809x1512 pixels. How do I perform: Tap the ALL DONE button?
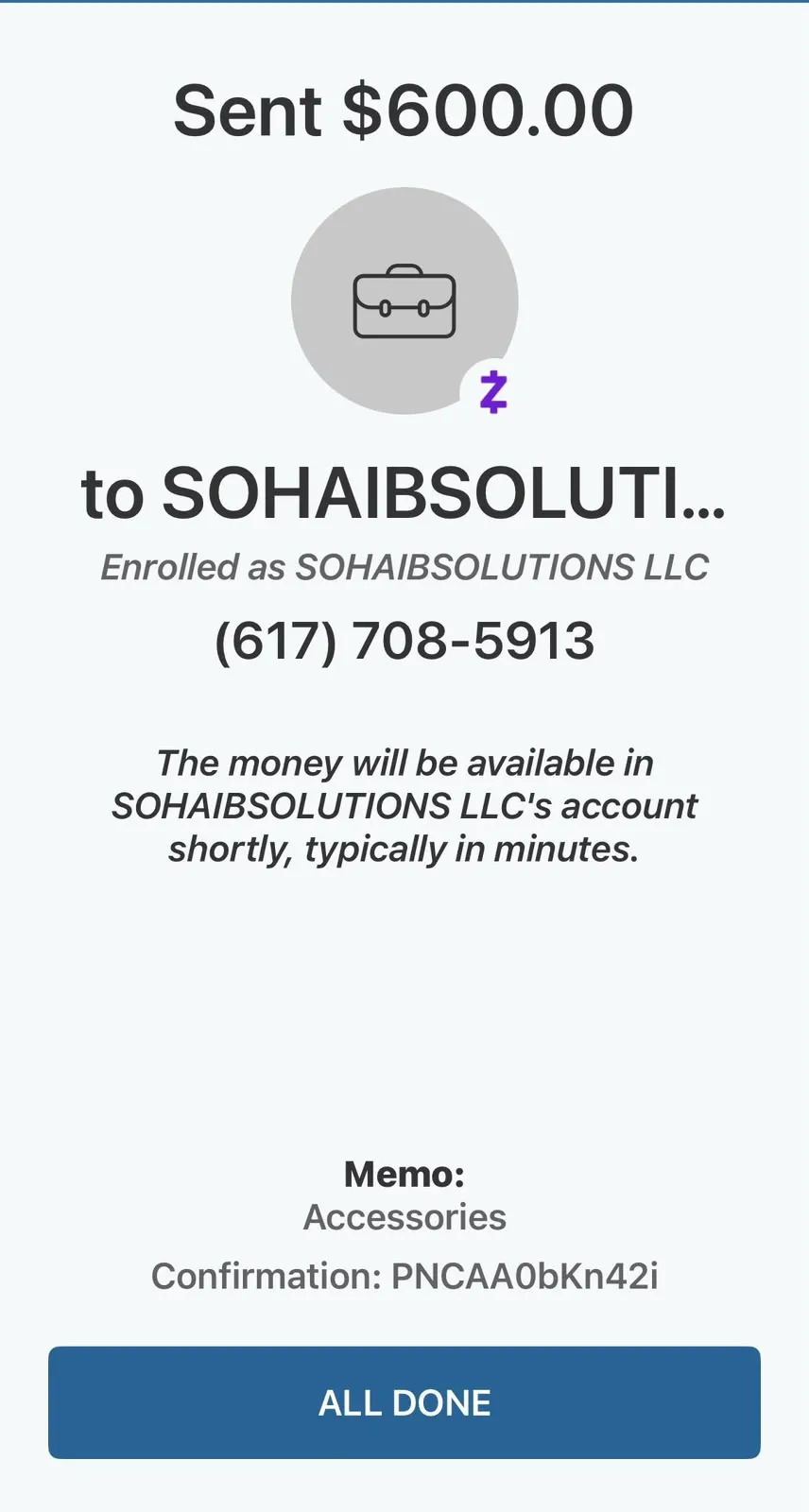(x=404, y=1402)
